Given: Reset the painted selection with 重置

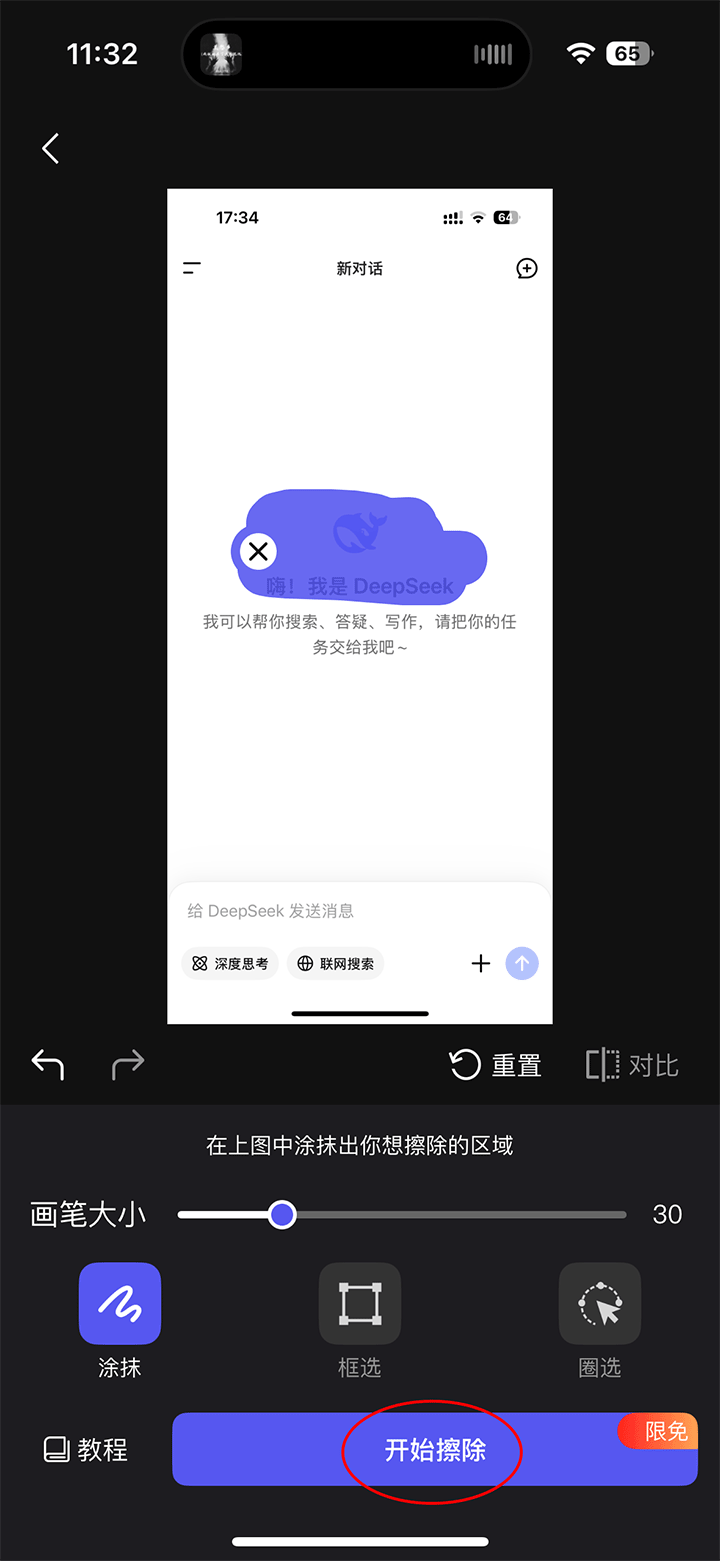Looking at the screenshot, I should 495,1065.
